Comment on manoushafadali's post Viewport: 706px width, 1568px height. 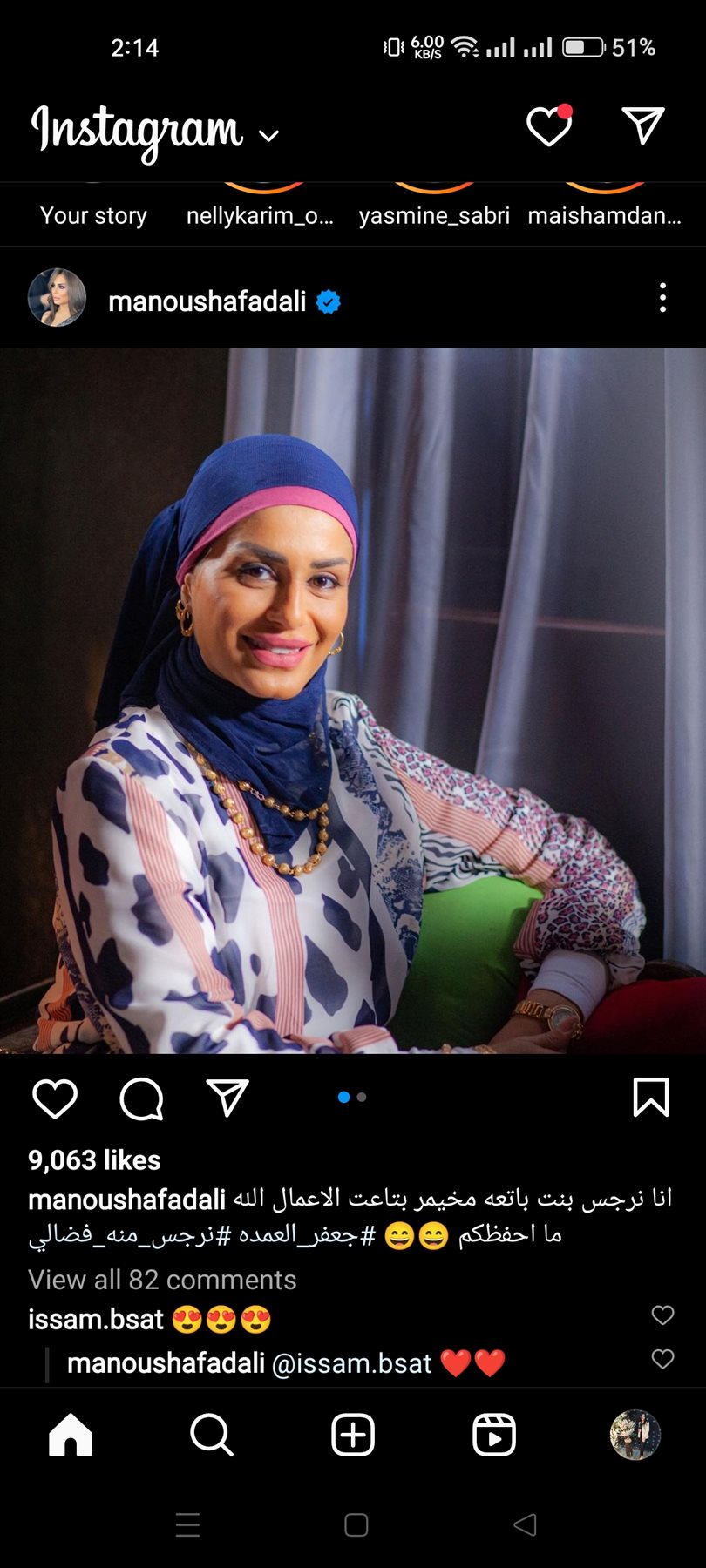(x=141, y=1098)
